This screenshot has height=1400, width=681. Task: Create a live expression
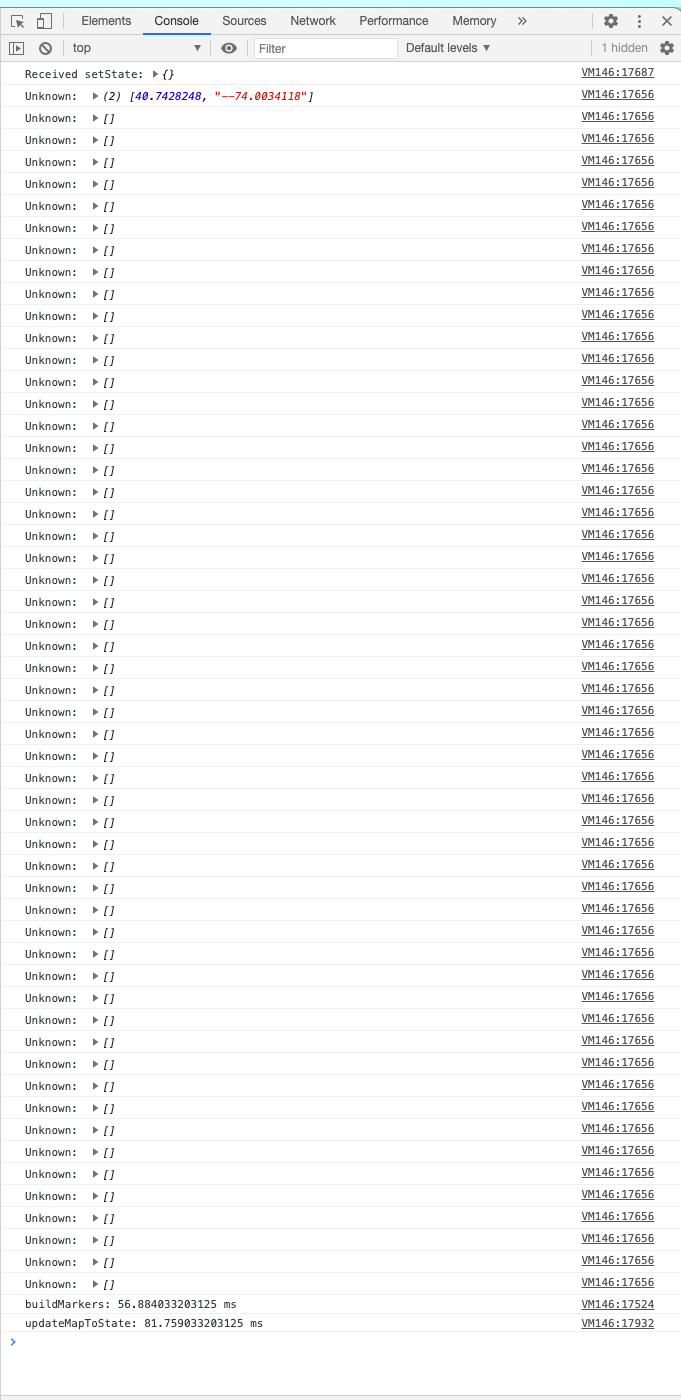coord(229,48)
